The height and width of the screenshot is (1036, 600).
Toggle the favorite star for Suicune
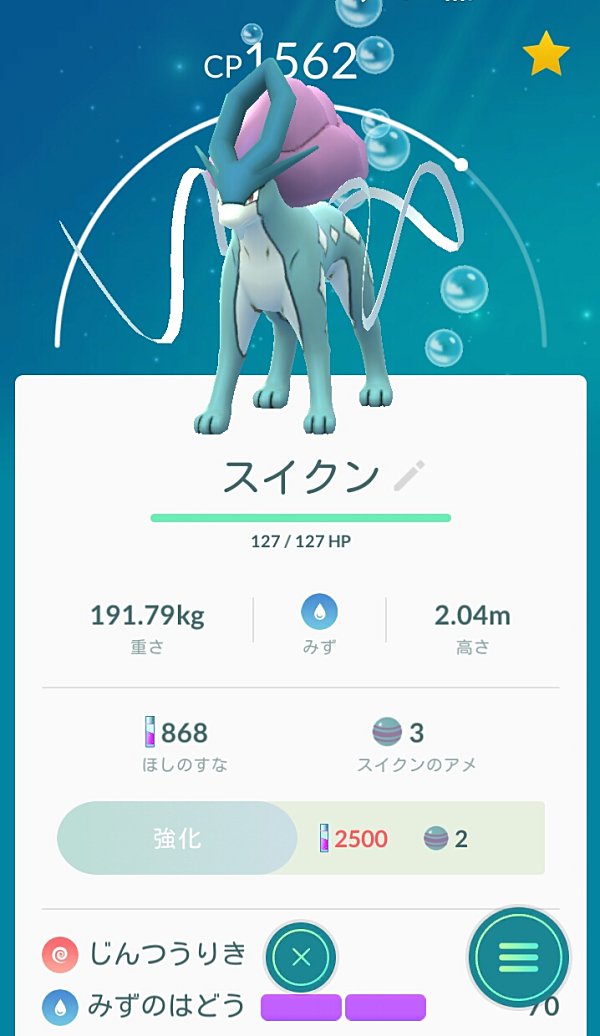point(546,54)
